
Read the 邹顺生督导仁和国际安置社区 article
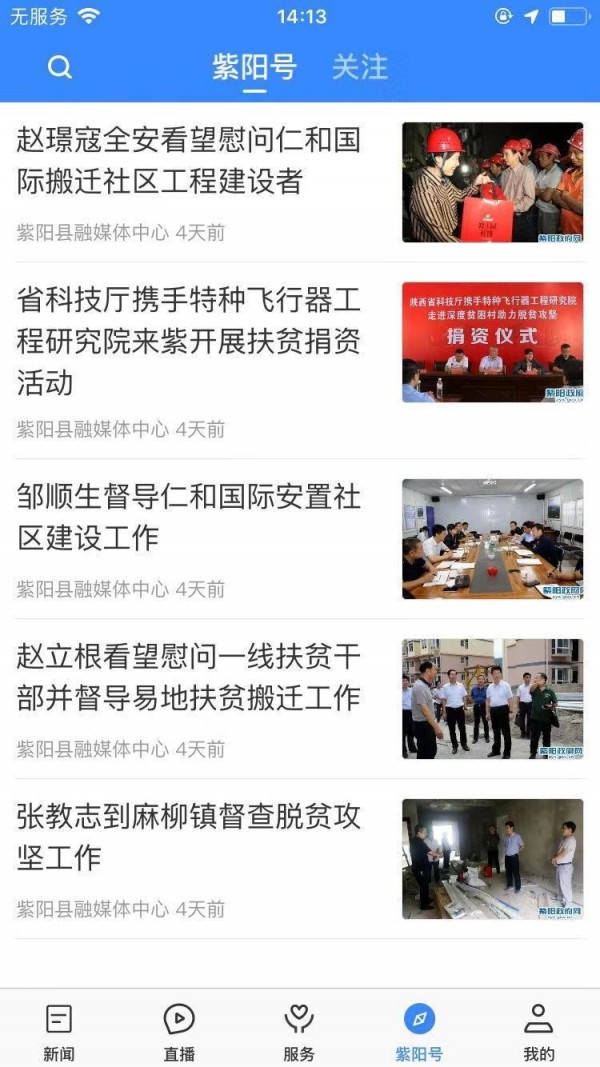coord(189,516)
